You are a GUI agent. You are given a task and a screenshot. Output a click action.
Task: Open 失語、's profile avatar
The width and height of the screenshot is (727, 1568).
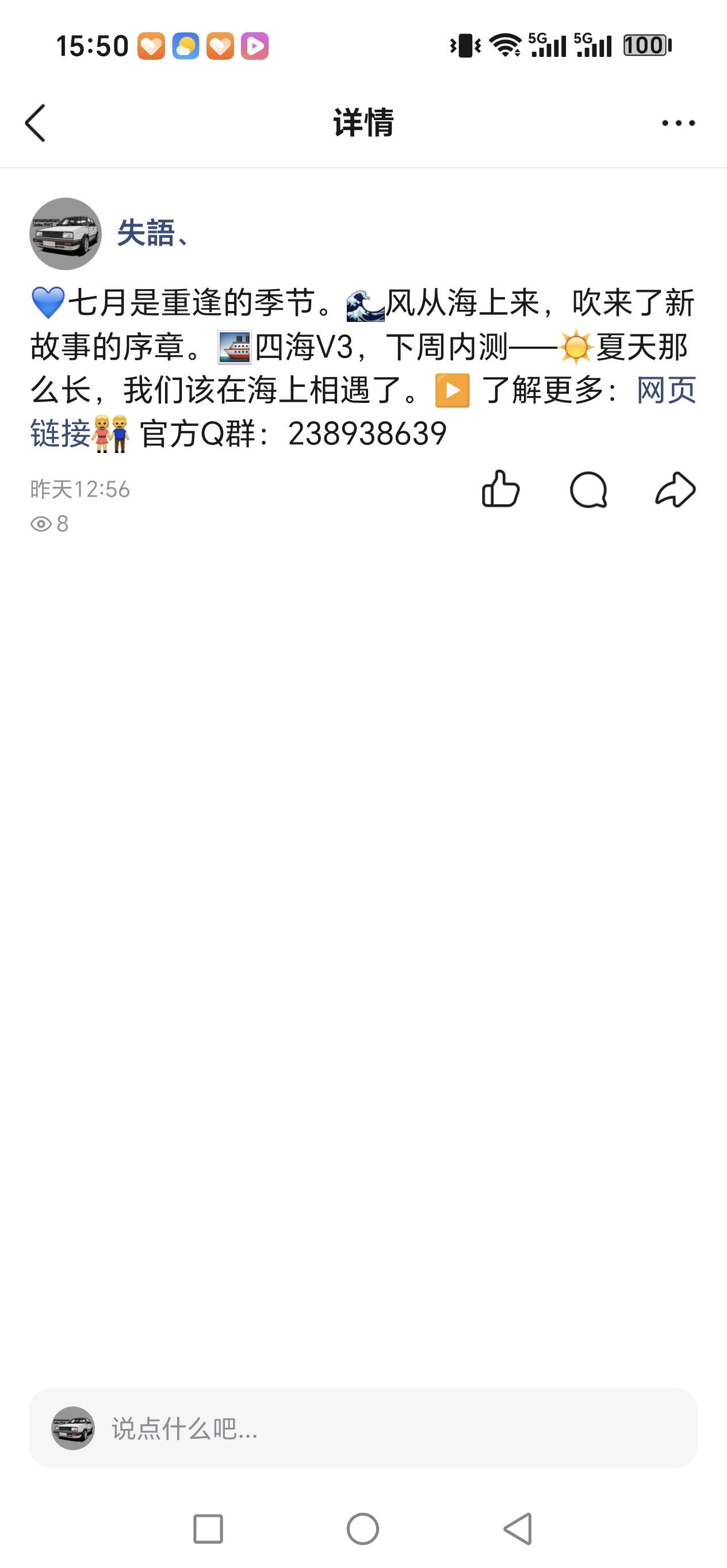point(65,234)
